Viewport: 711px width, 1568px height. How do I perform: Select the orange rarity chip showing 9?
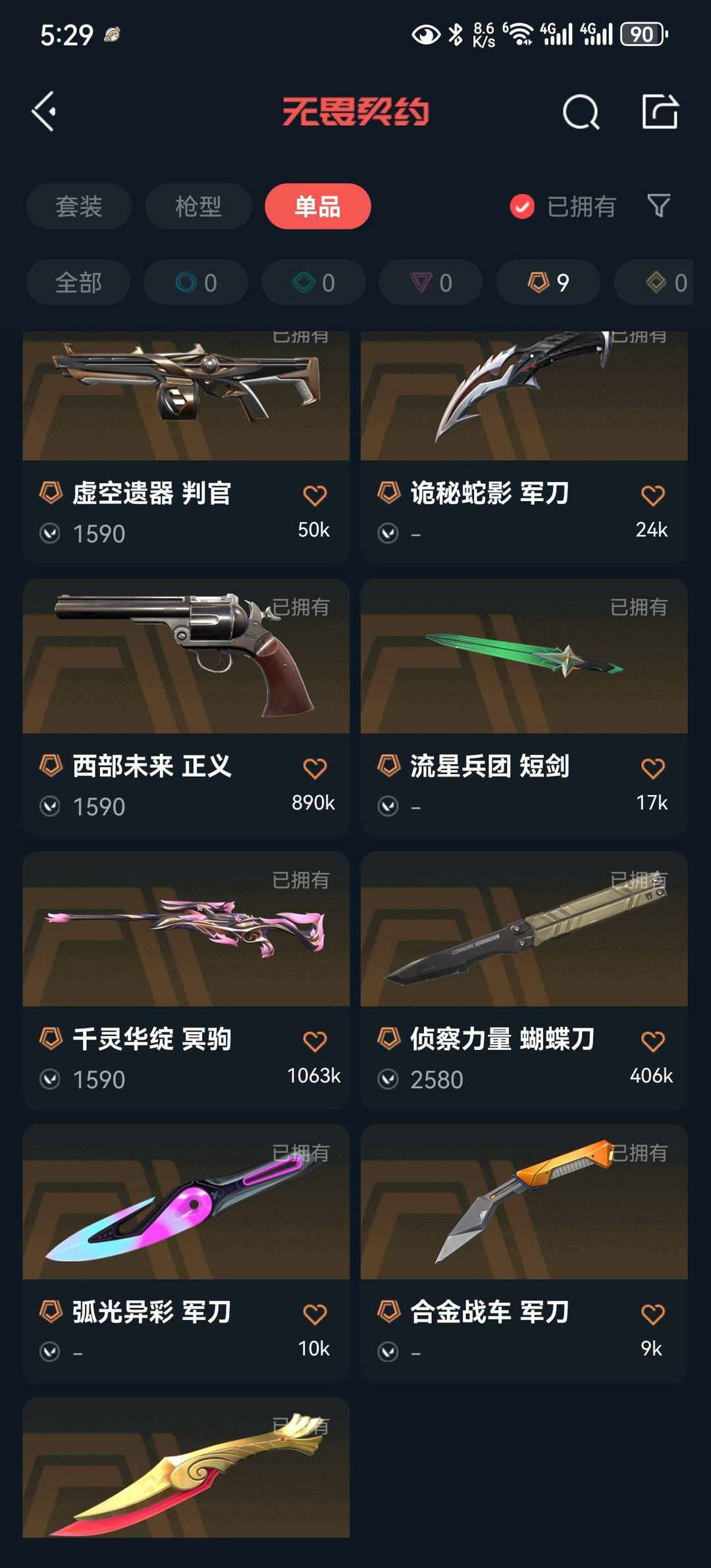[x=548, y=282]
